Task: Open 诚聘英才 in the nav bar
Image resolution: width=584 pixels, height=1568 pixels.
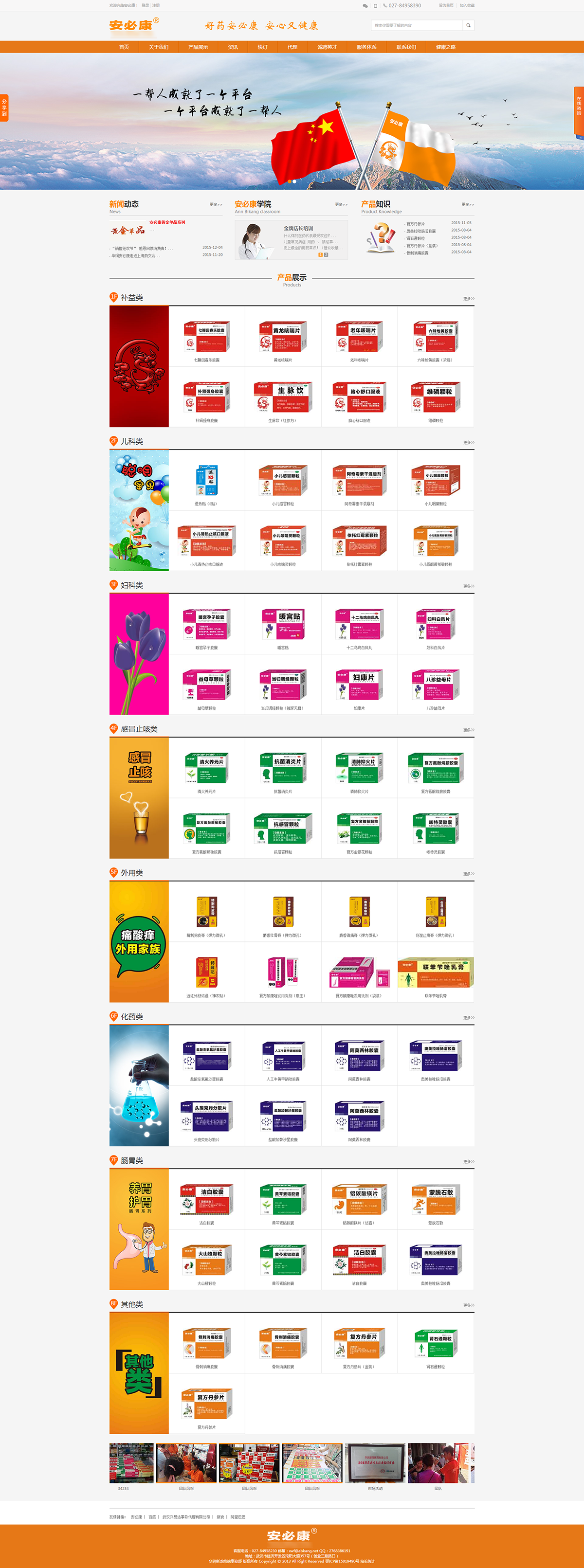Action: point(327,47)
